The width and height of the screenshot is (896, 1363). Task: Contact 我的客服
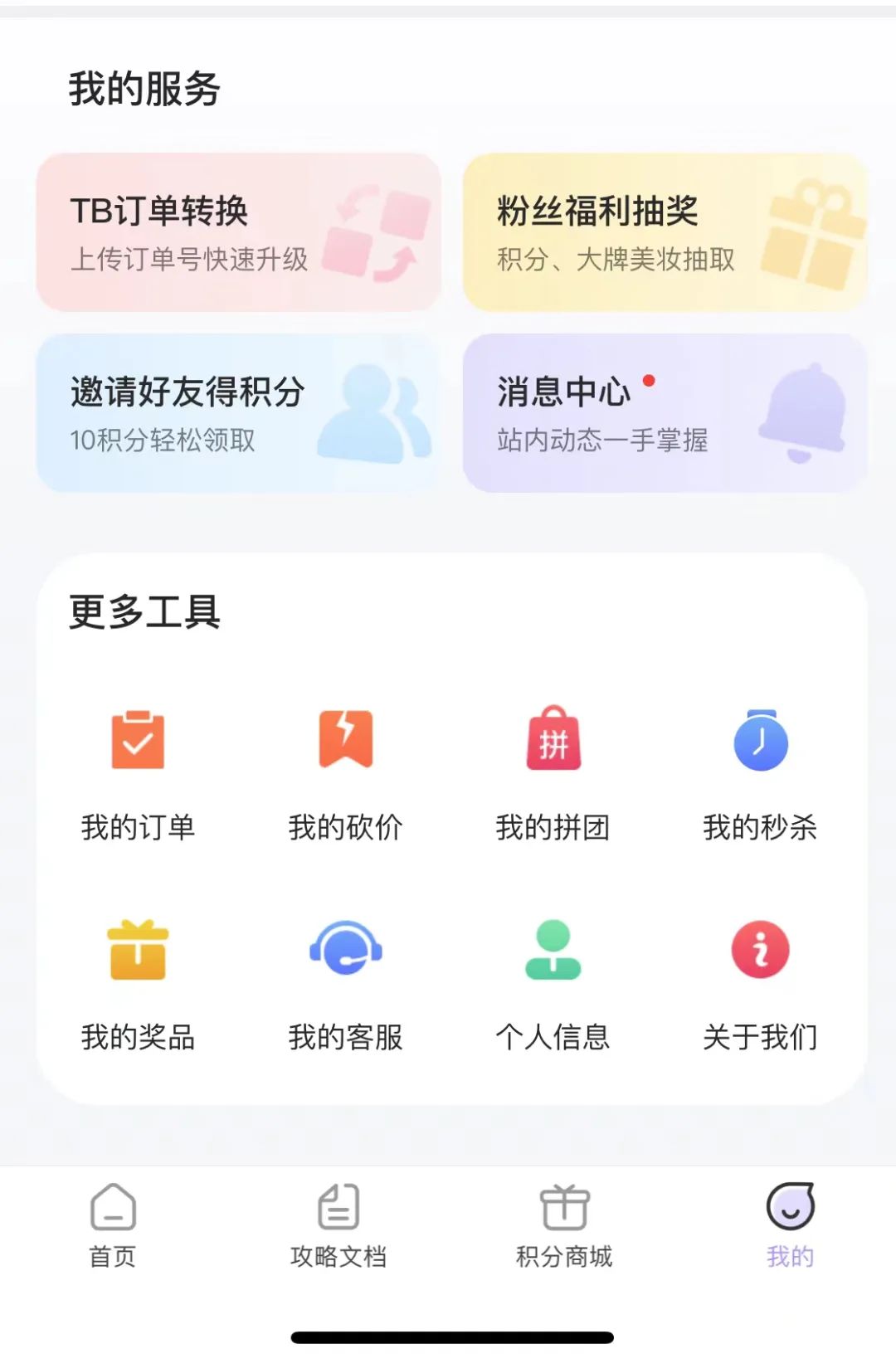345,983
